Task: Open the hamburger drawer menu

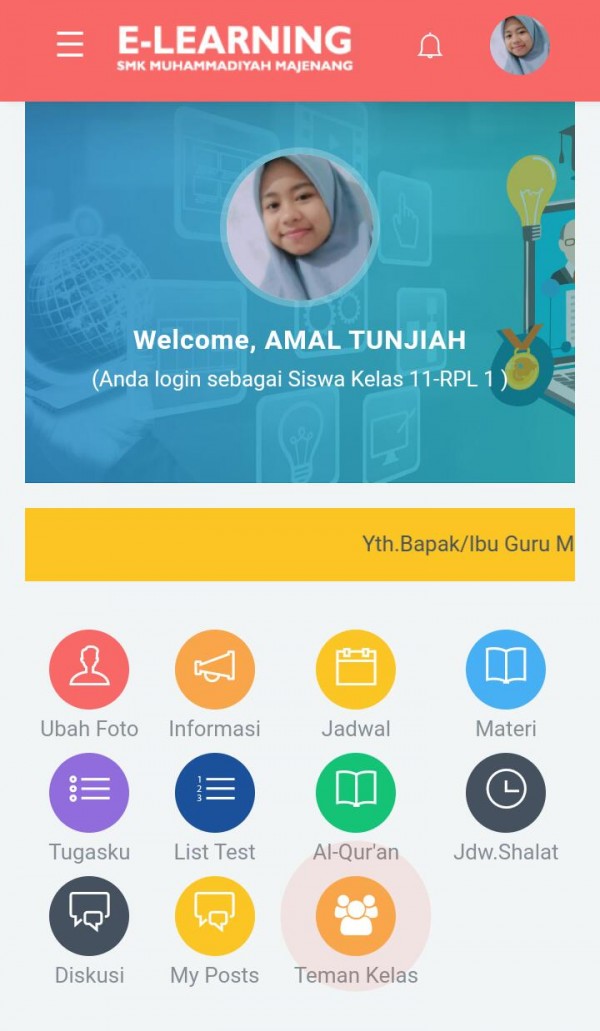Action: [70, 45]
